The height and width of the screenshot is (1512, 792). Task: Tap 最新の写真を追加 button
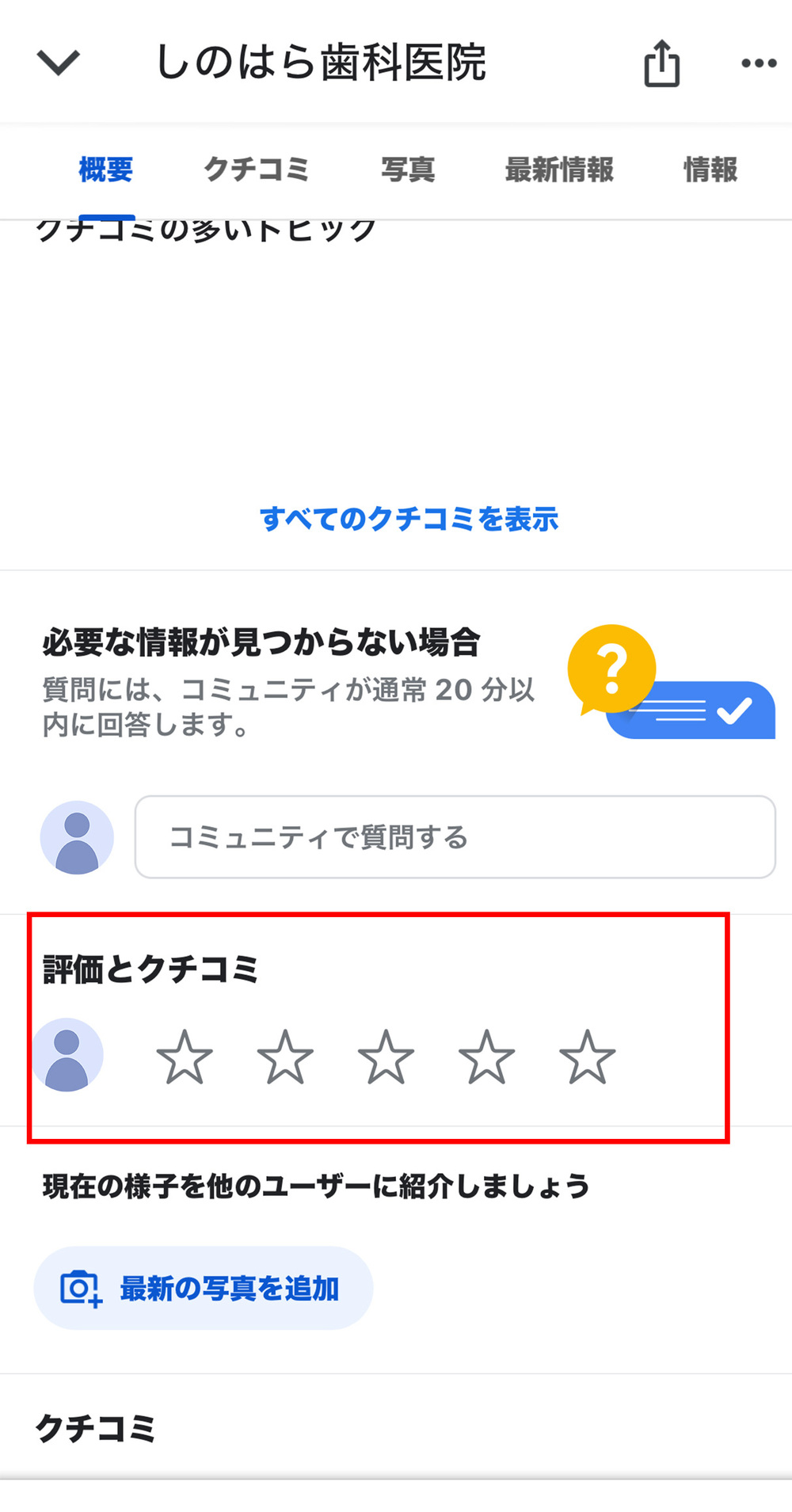pyautogui.click(x=203, y=1288)
